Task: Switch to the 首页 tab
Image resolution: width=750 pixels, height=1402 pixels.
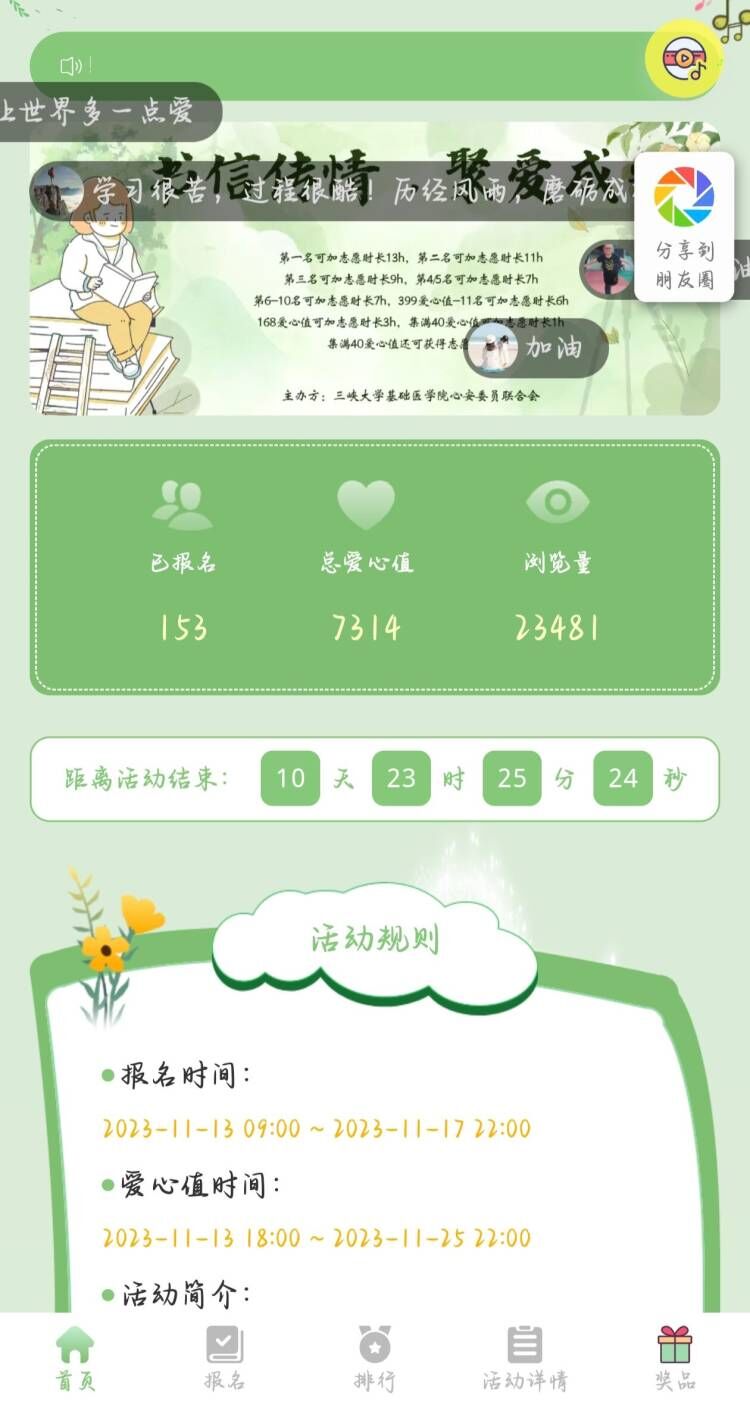Action: 75,1358
